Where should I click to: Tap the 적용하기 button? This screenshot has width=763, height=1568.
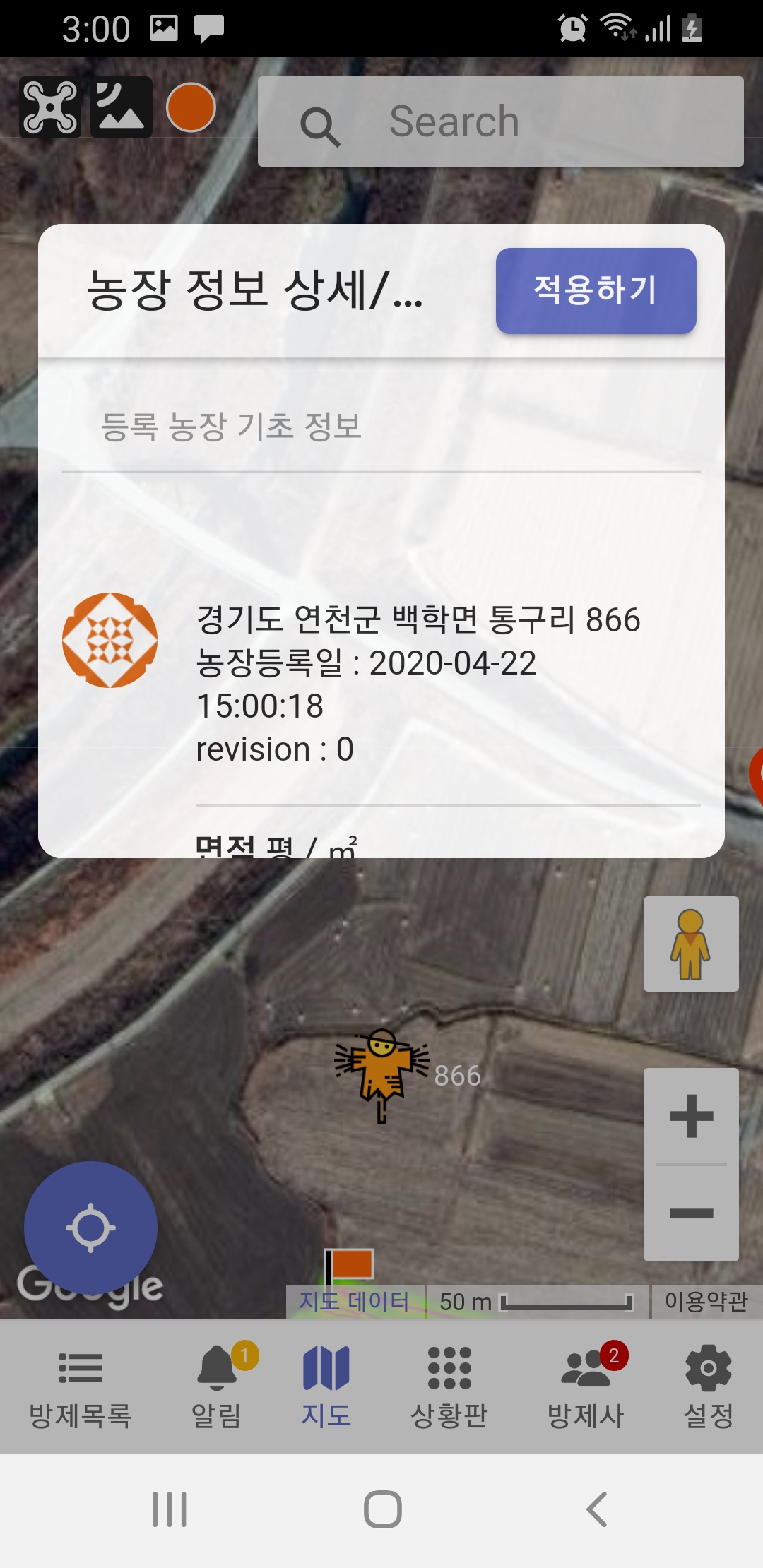[x=596, y=290]
